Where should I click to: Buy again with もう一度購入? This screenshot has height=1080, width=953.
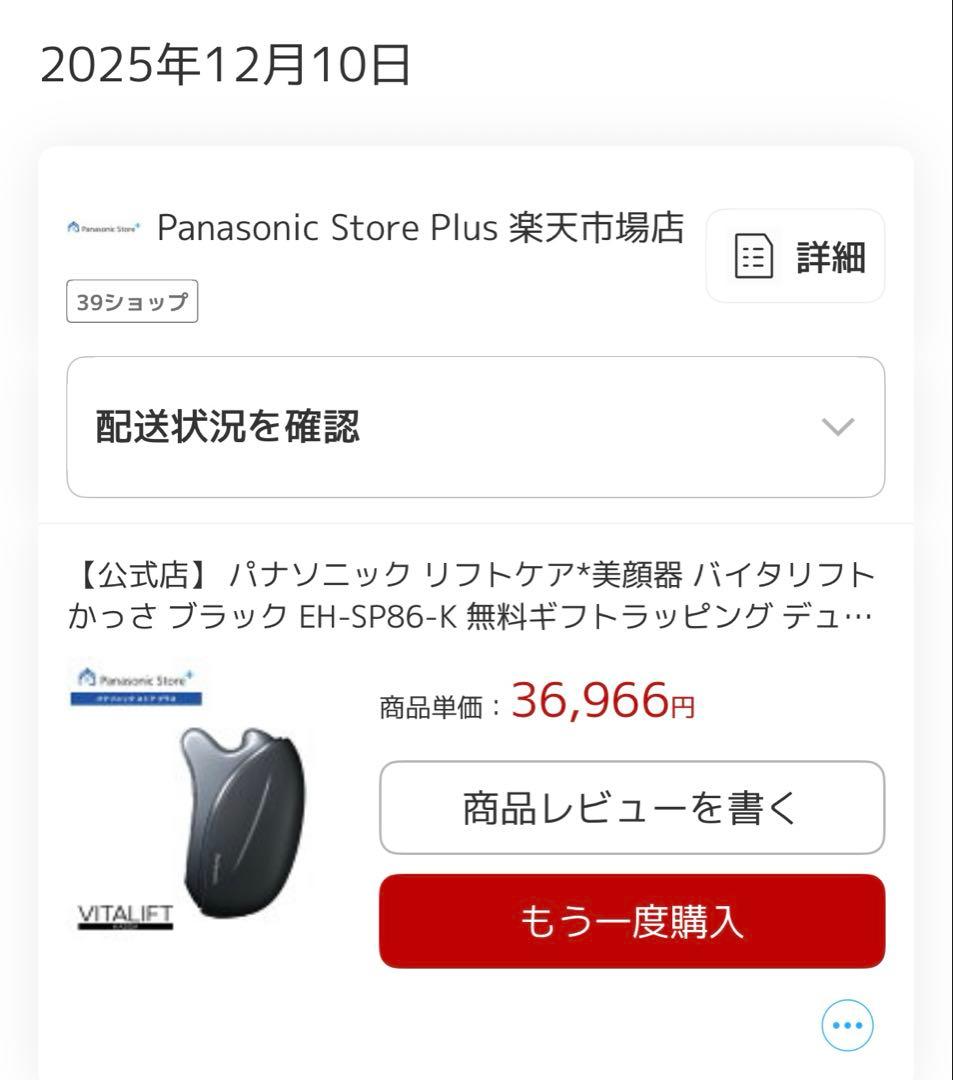(631, 921)
